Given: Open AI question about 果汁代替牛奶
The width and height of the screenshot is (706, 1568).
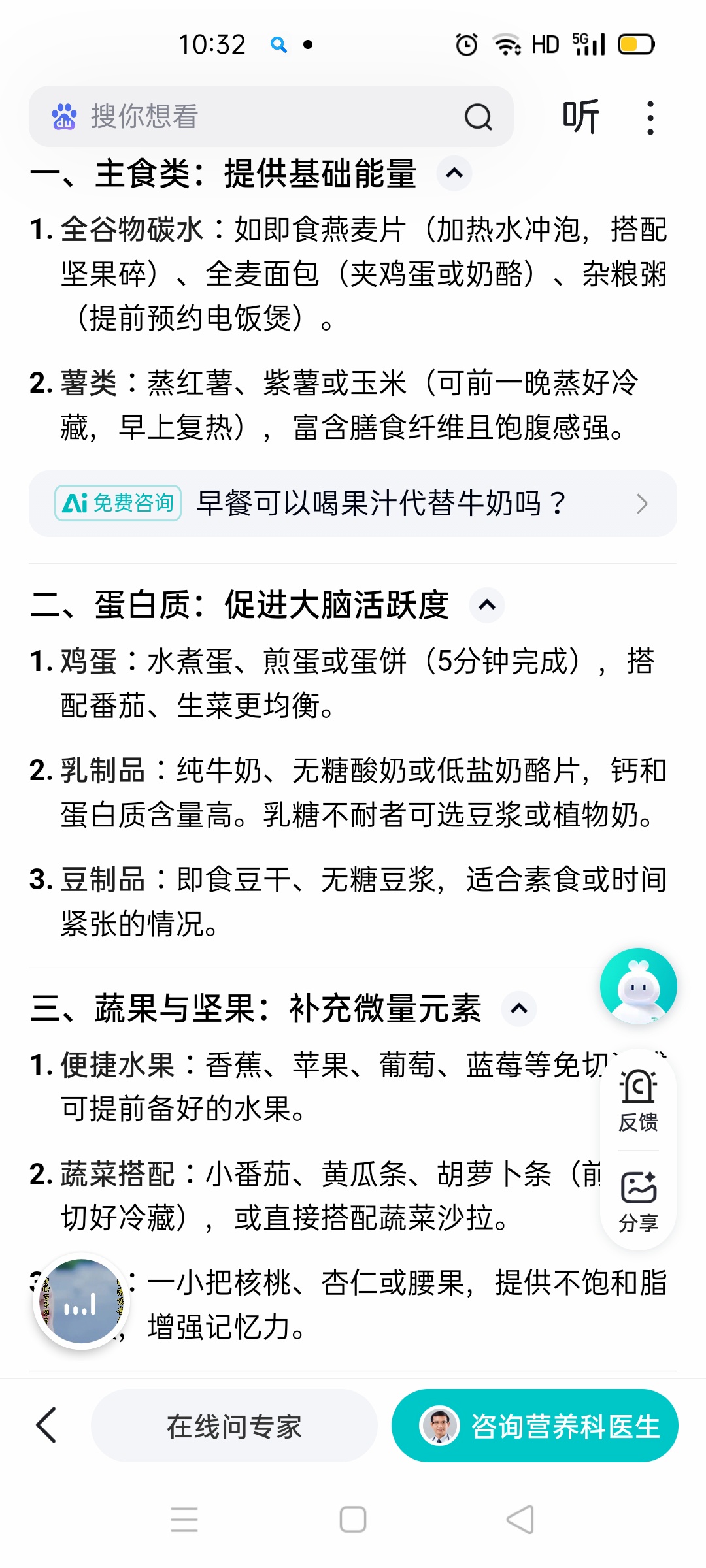Looking at the screenshot, I should point(353,504).
